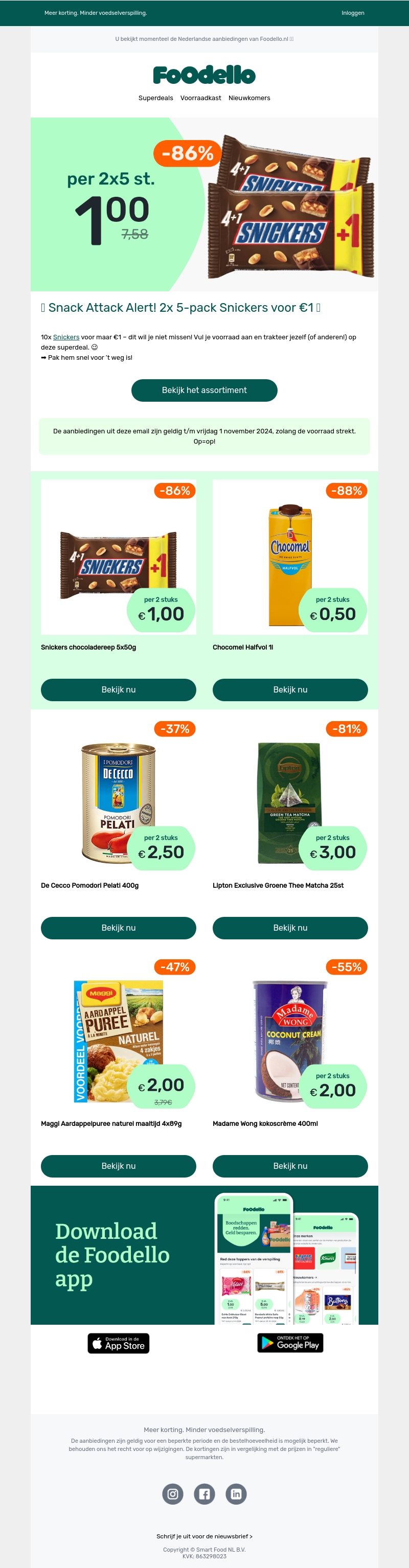
Task: Open Foodello's Facebook page
Action: 204,1494
